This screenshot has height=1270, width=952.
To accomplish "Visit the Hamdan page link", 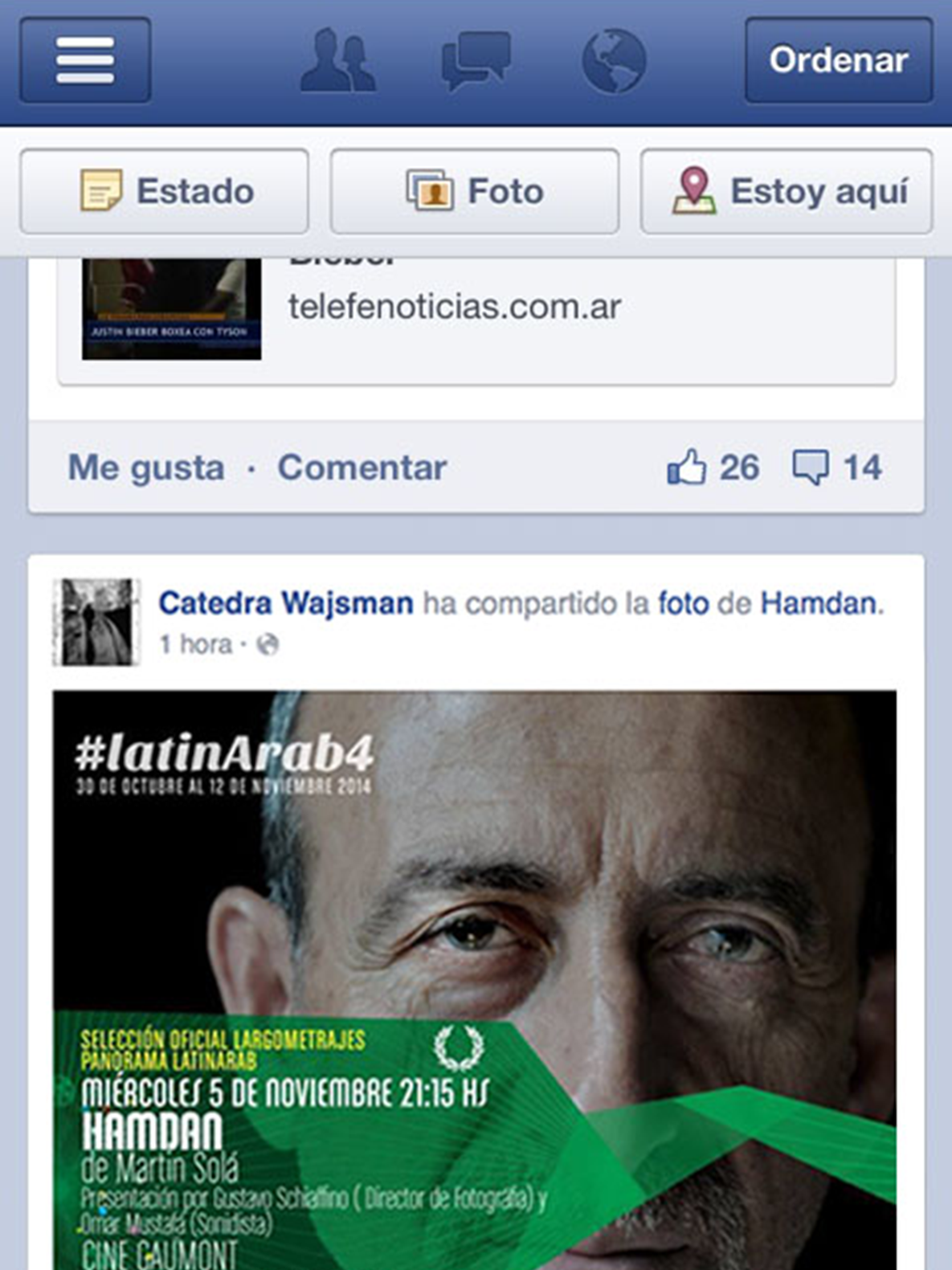I will click(818, 603).
